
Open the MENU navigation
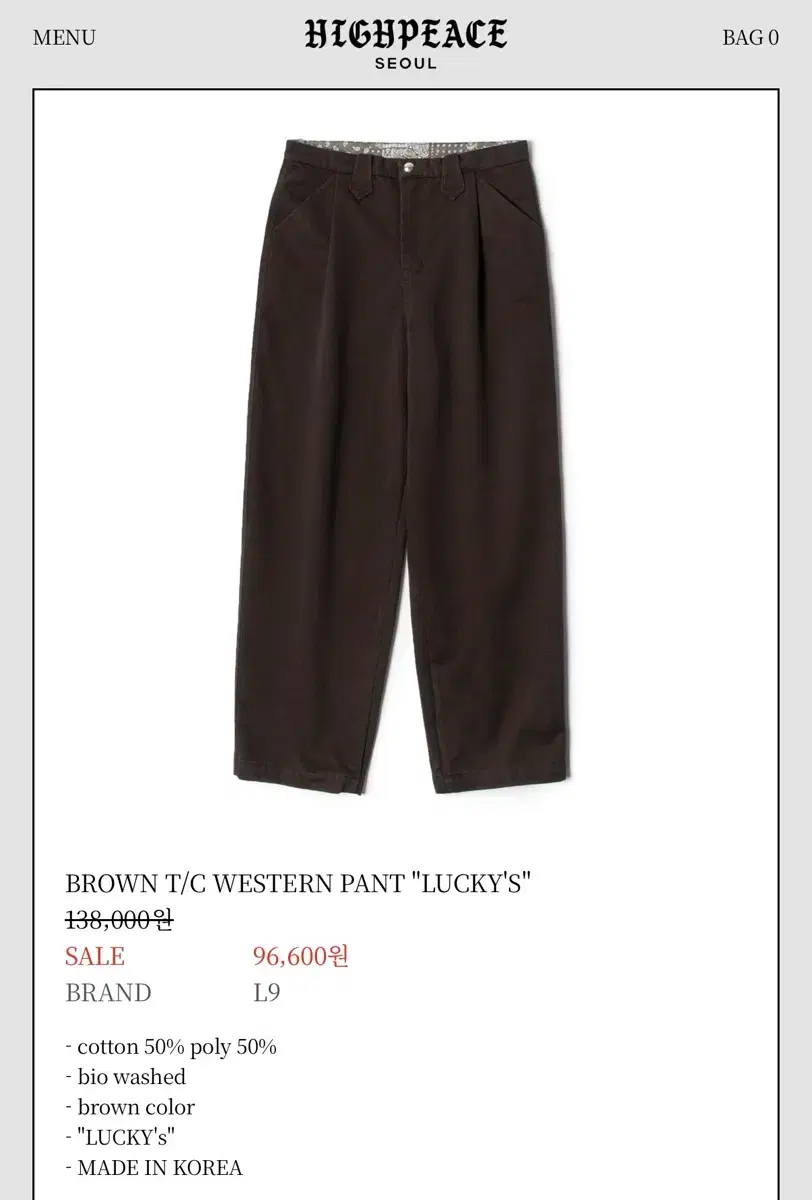[64, 38]
